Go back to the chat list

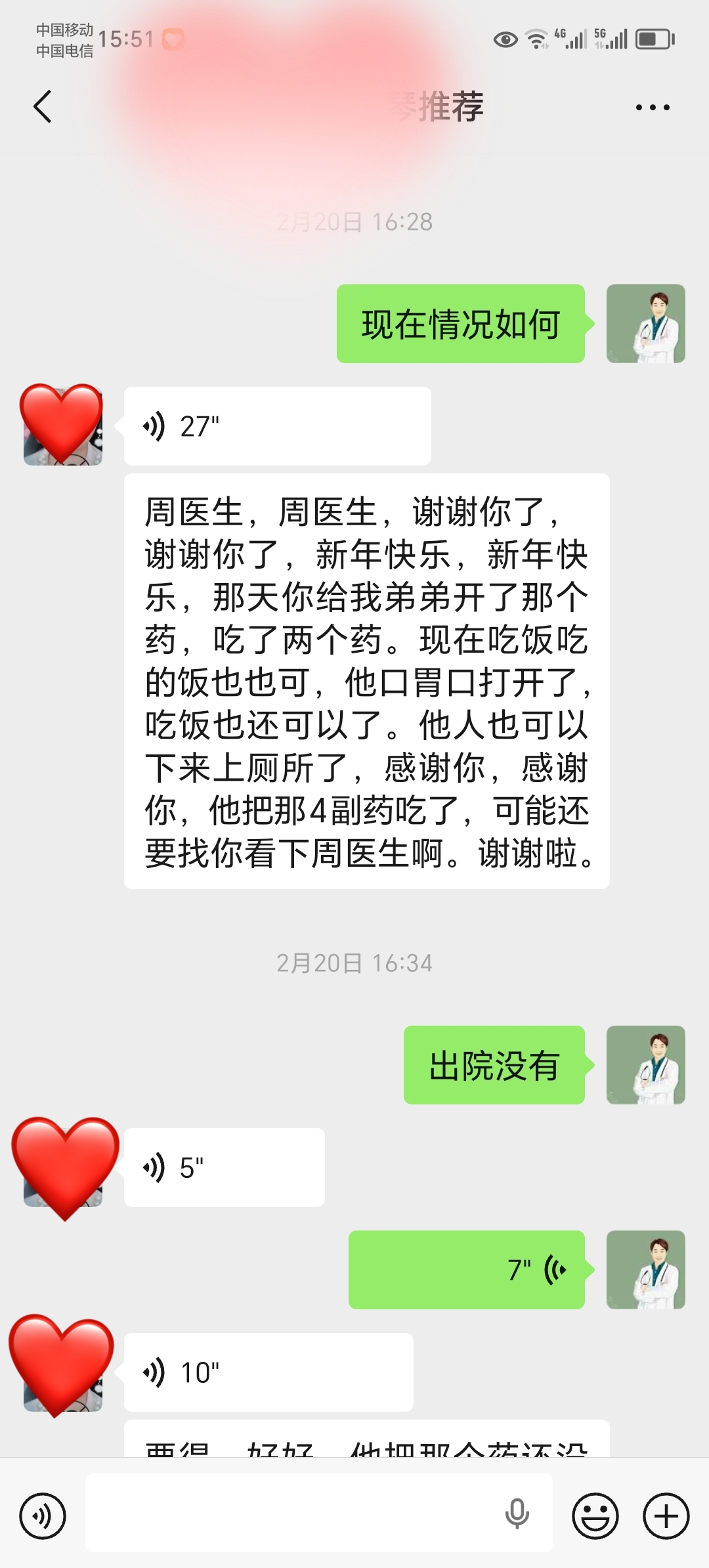pyautogui.click(x=43, y=107)
